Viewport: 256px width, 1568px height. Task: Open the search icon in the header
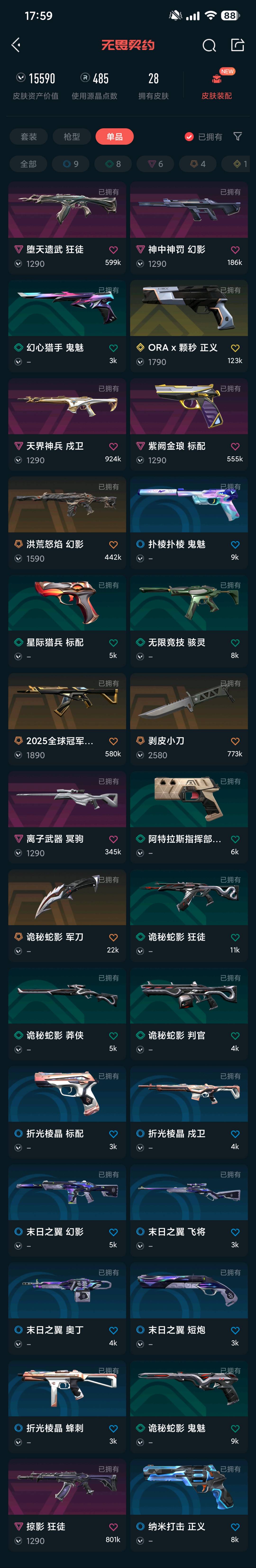point(209,46)
